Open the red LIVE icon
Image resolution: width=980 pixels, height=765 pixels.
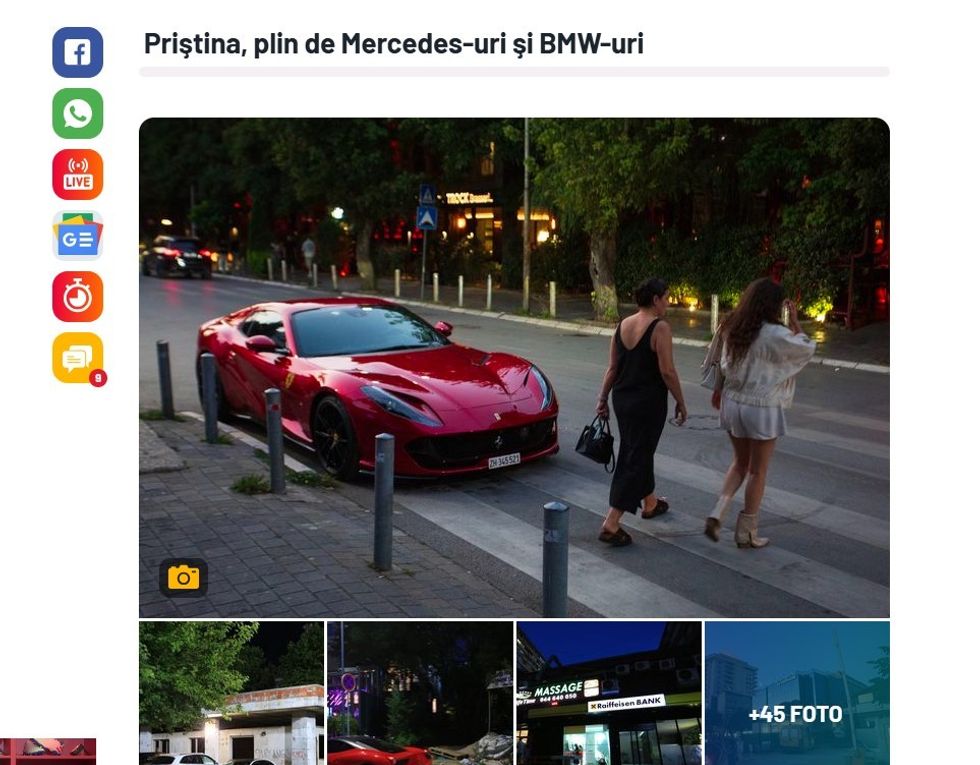coord(78,175)
